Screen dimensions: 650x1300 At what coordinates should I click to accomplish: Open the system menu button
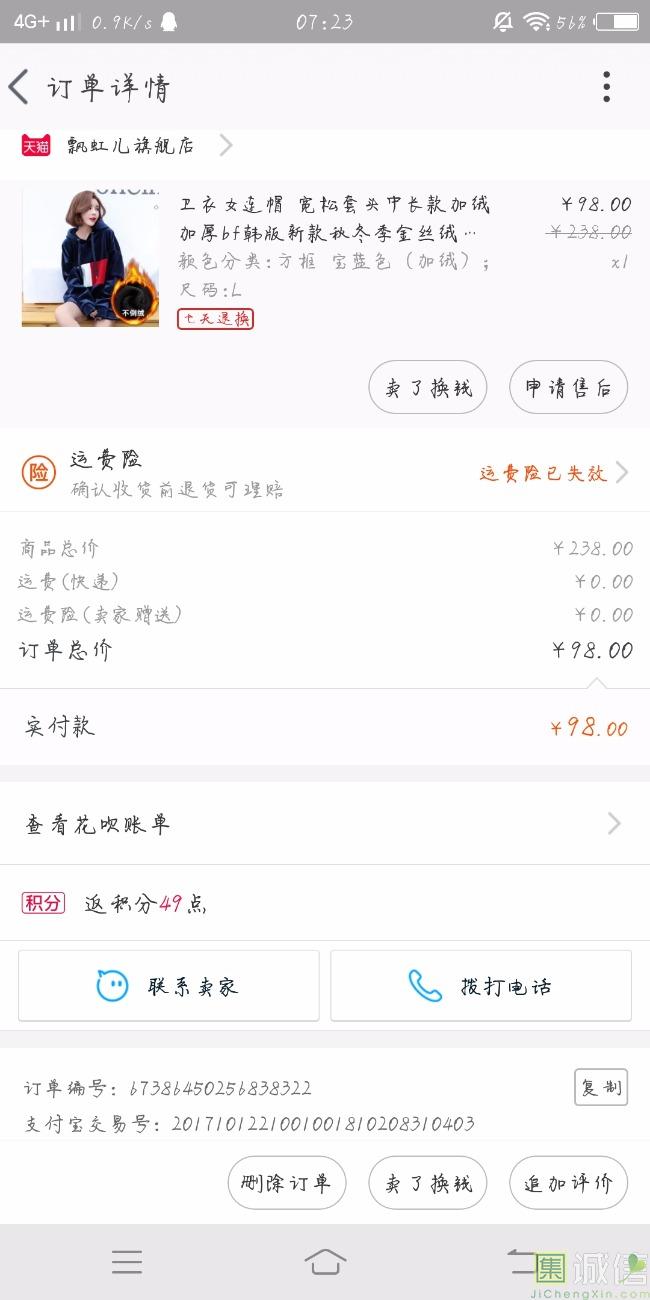click(127, 1262)
